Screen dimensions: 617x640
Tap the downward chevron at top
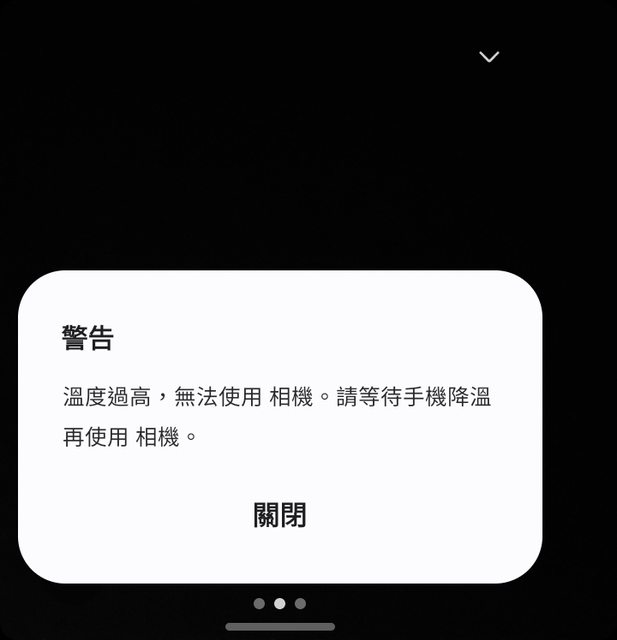click(x=489, y=57)
